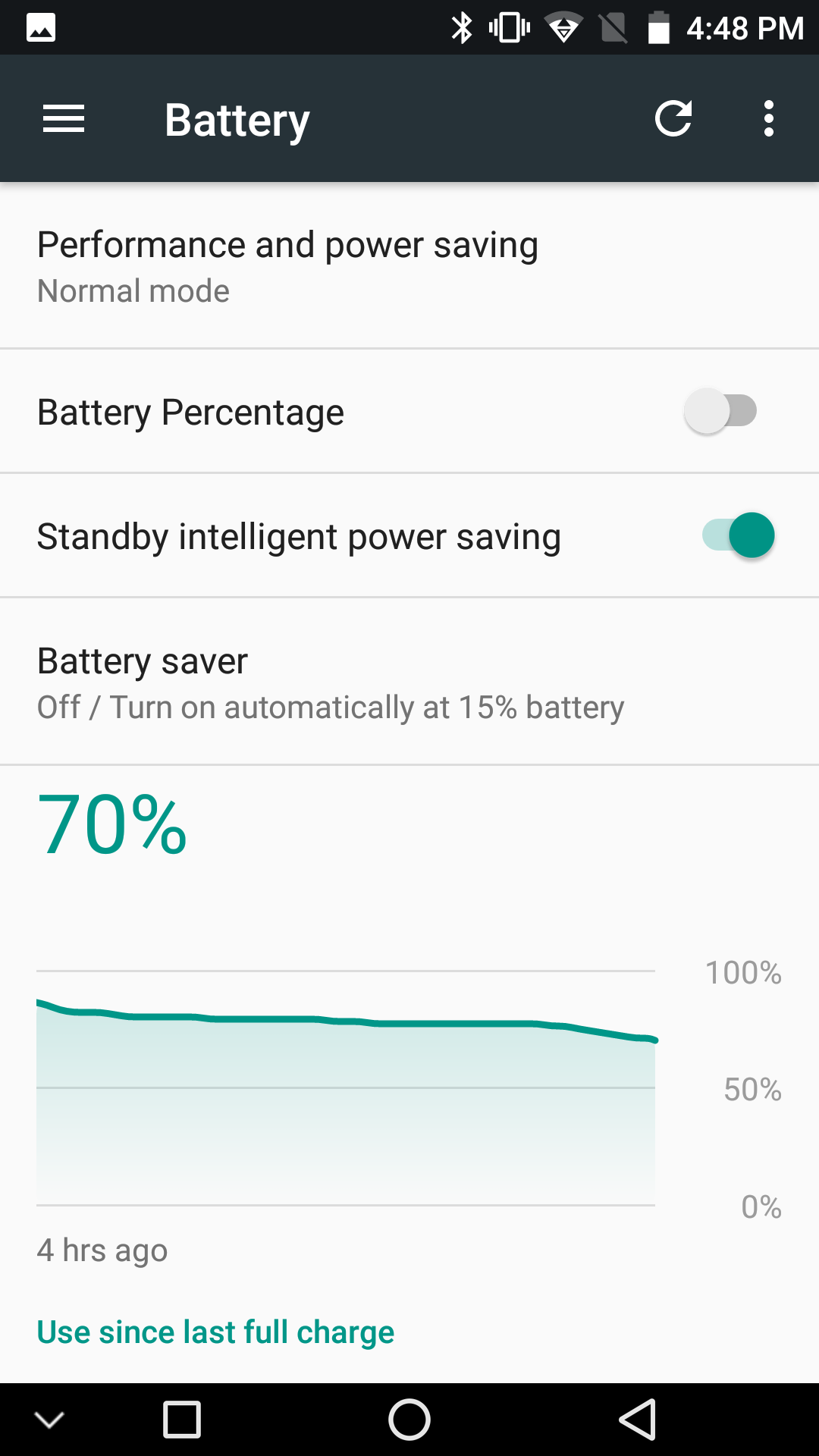Enable the Battery Percentage switch
The width and height of the screenshot is (819, 1456).
coord(720,412)
